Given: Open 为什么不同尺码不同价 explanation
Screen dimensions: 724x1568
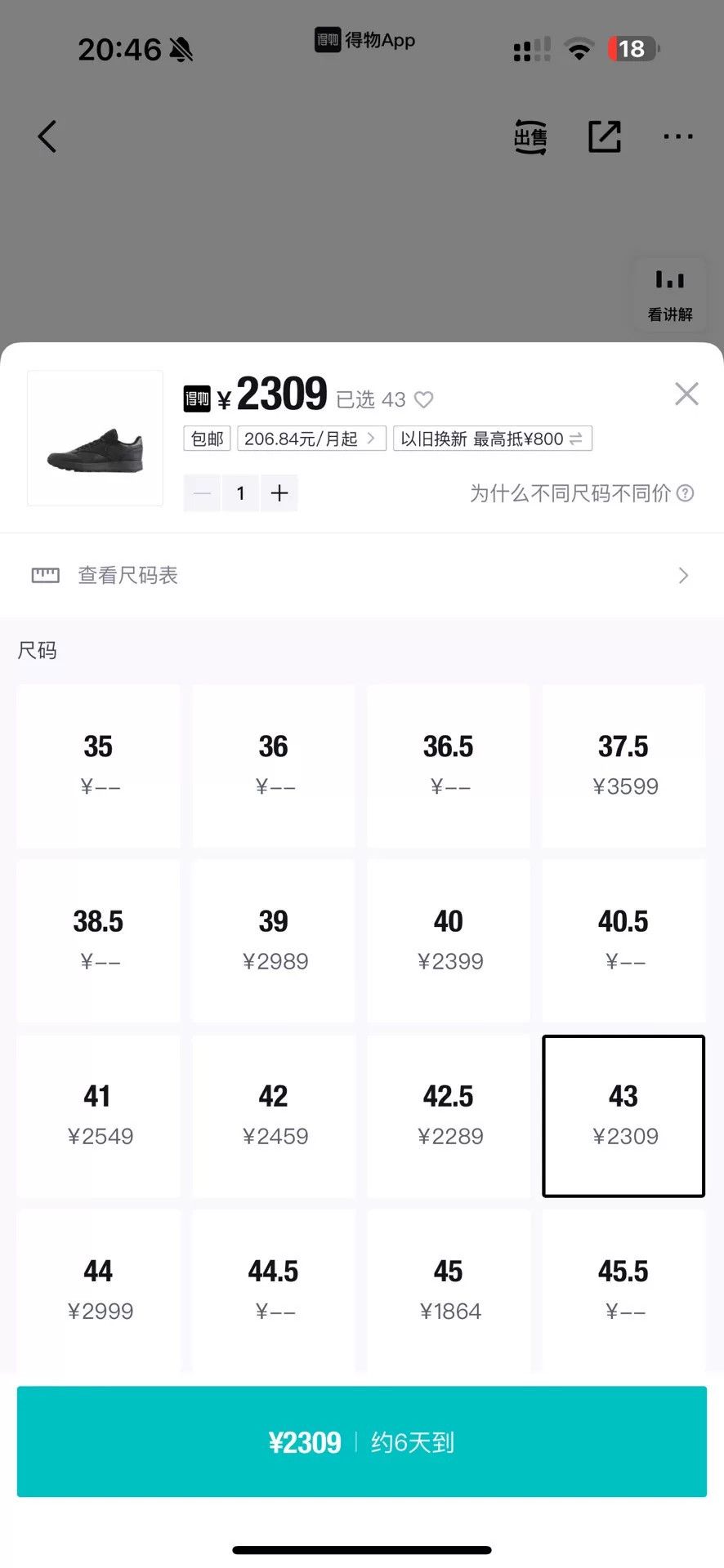Looking at the screenshot, I should (582, 493).
